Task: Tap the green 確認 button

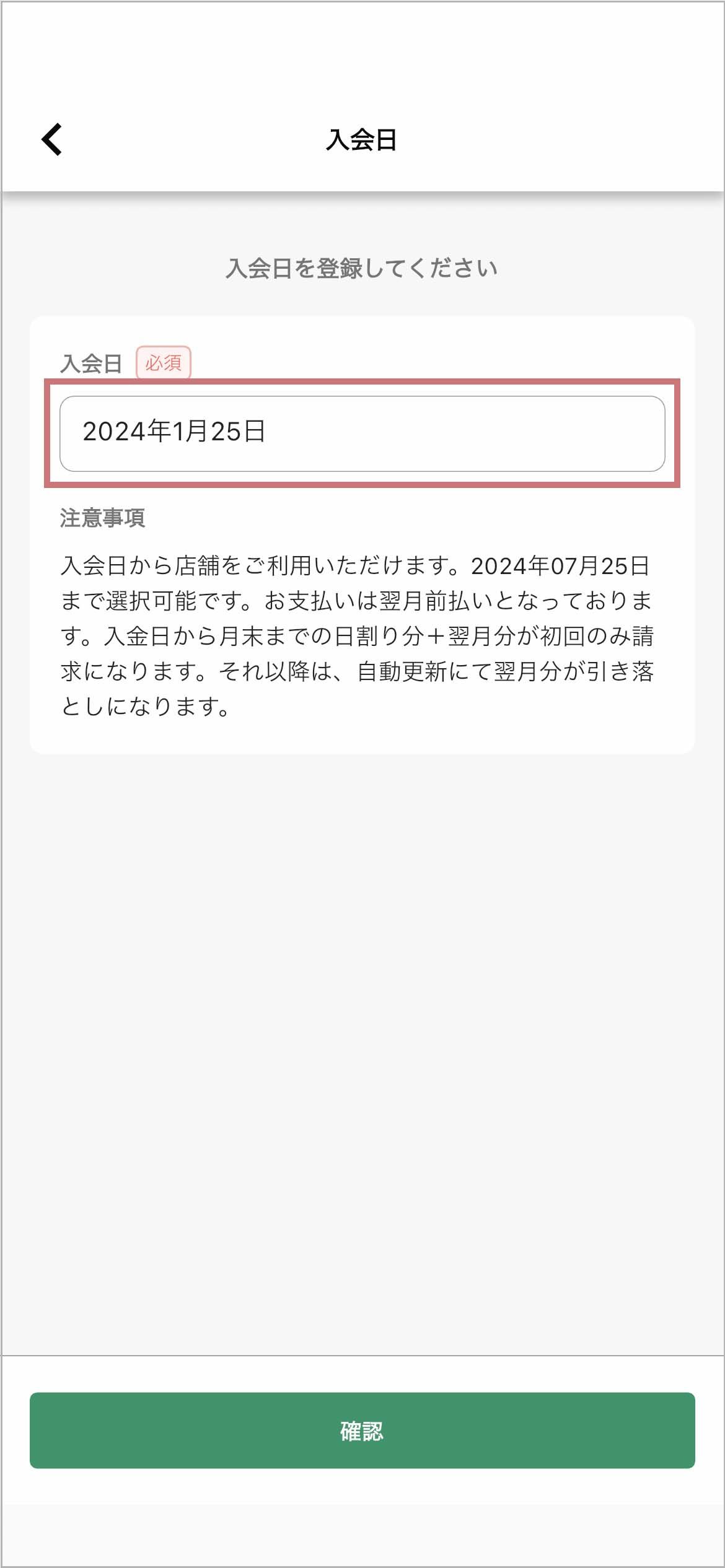Action: 362,1431
